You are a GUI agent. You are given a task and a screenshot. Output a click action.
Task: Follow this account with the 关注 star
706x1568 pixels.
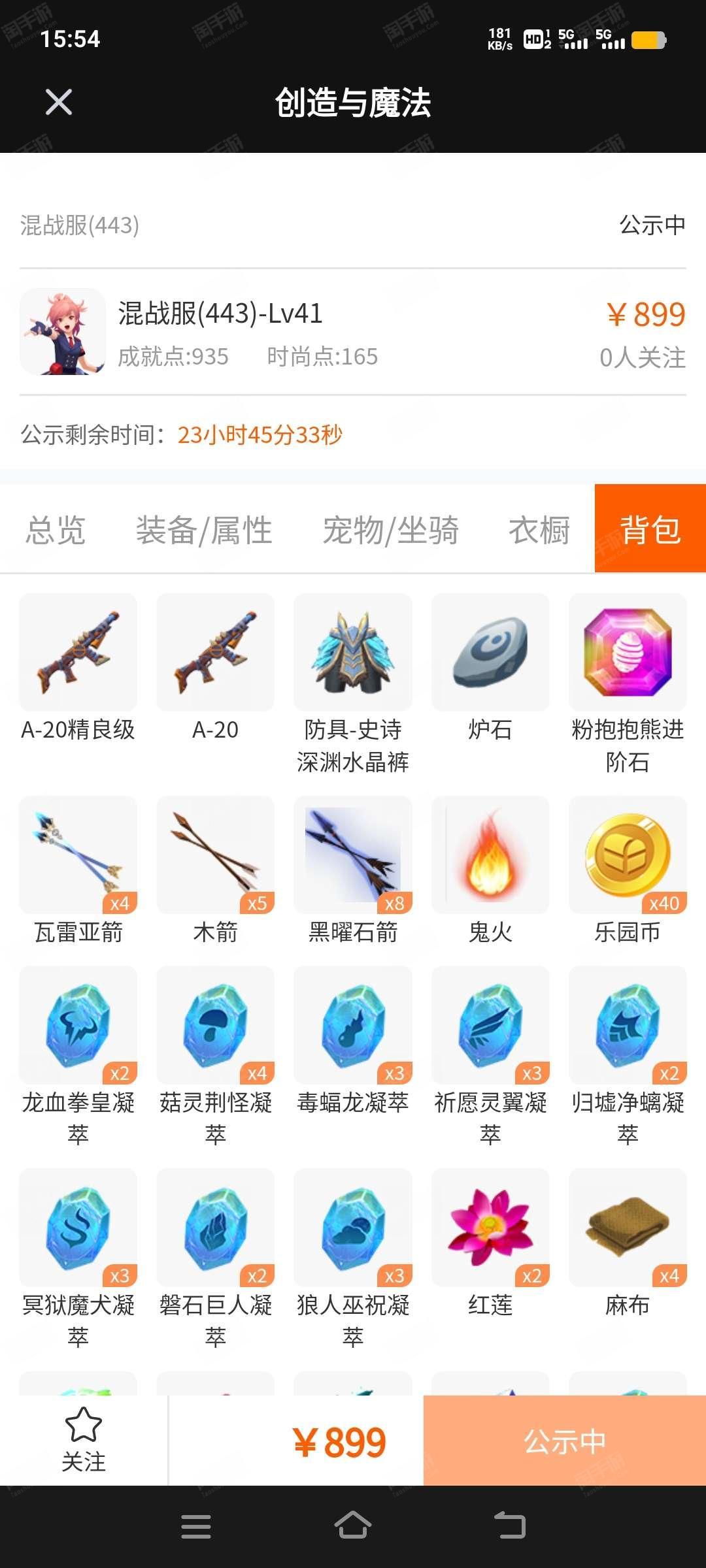(x=84, y=1439)
